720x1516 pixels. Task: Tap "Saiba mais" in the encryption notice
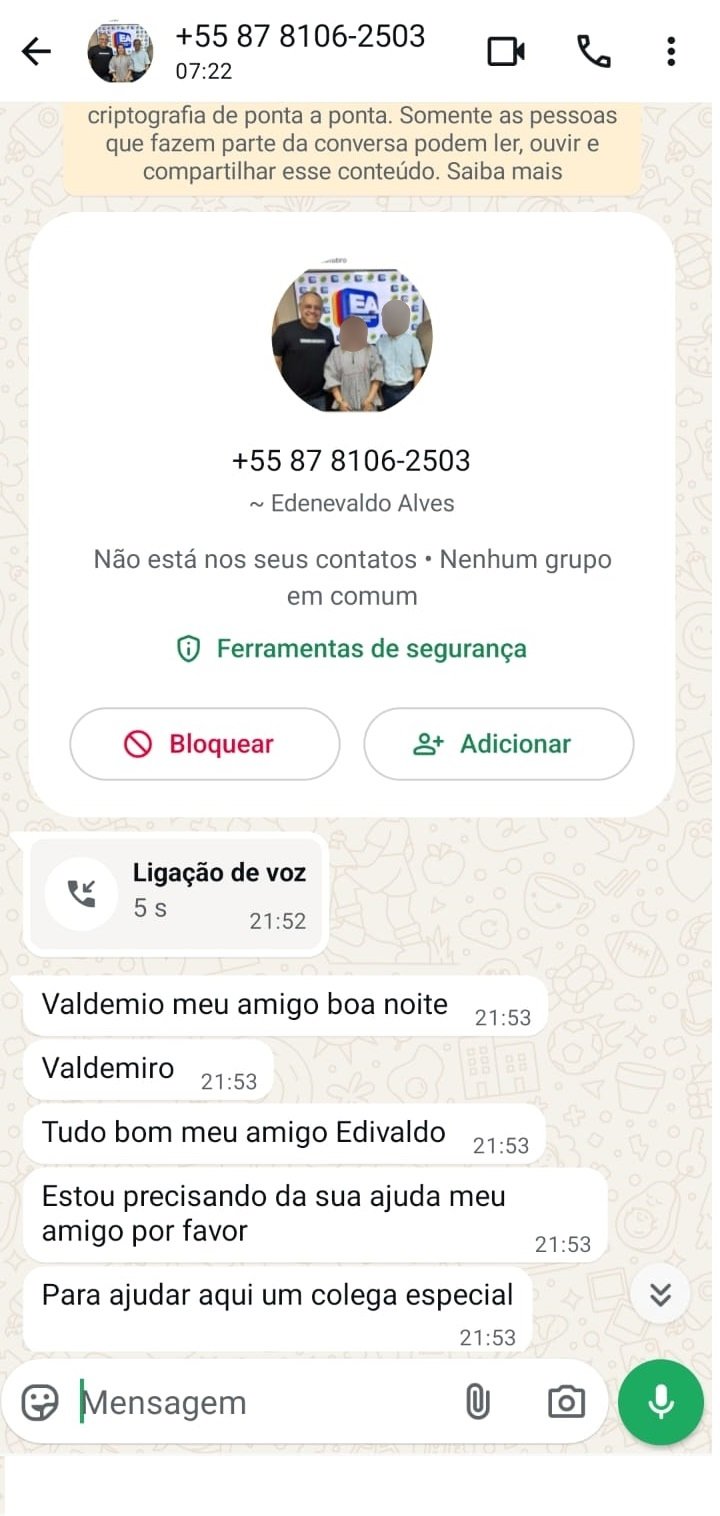pos(504,171)
